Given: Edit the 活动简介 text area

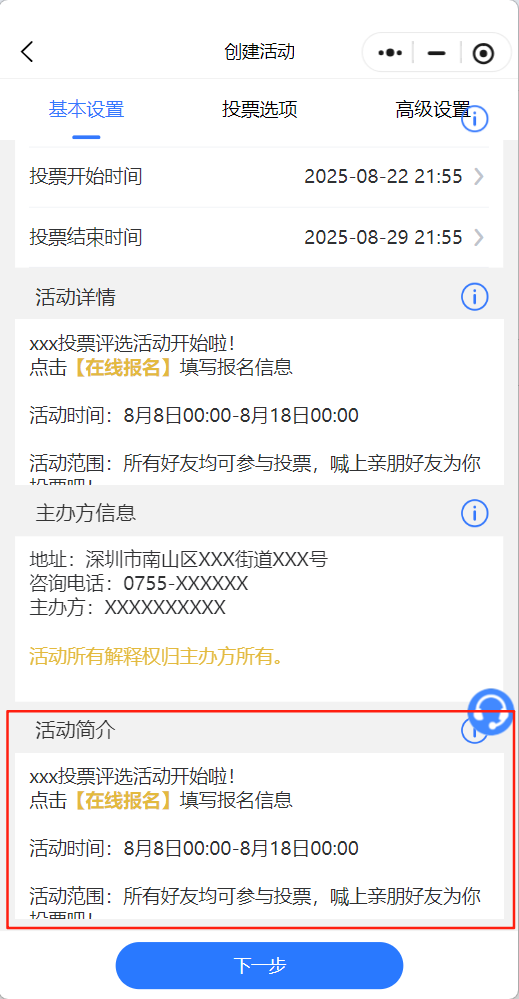Looking at the screenshot, I should click(x=259, y=835).
